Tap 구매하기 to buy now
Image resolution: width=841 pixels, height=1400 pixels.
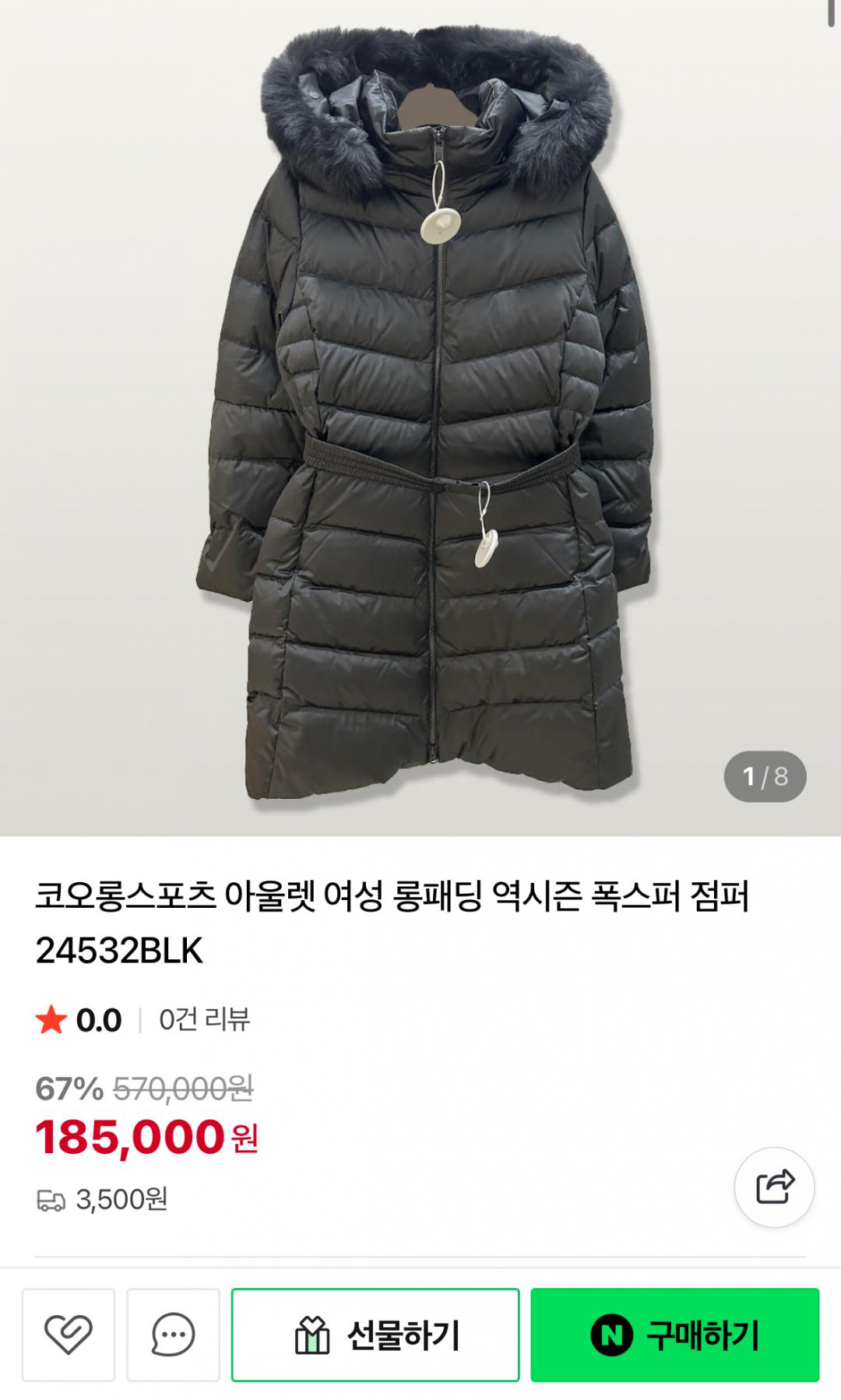point(675,1335)
